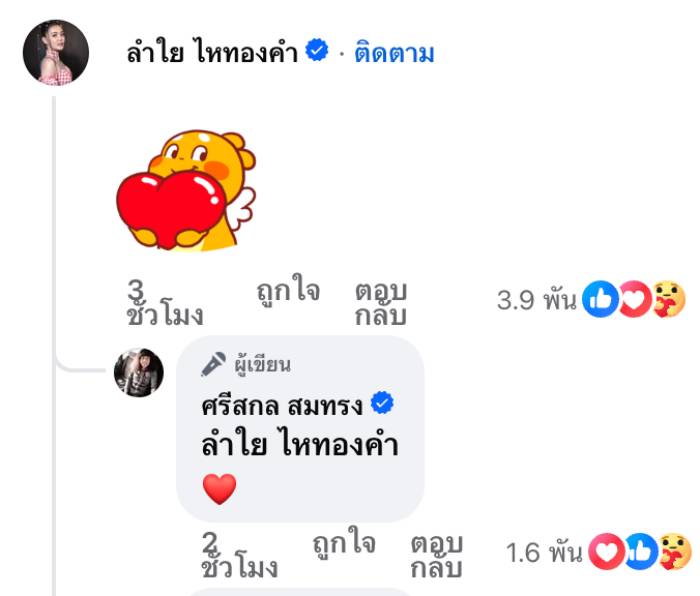The height and width of the screenshot is (596, 700).
Task: Open ศรีสกล สมทรง's profile picture
Action: (x=139, y=373)
